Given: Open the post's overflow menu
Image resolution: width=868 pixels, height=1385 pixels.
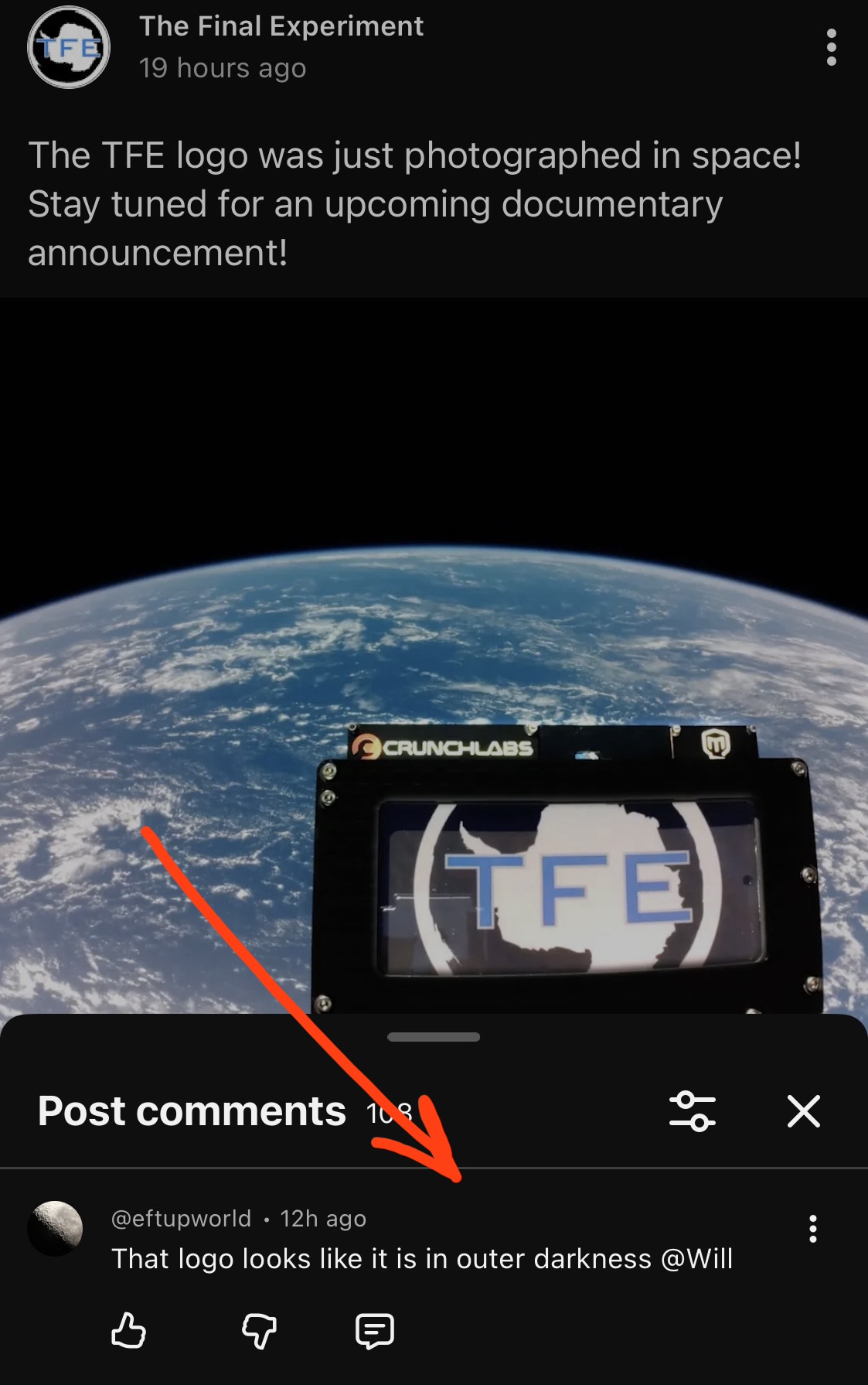Looking at the screenshot, I should tap(832, 48).
